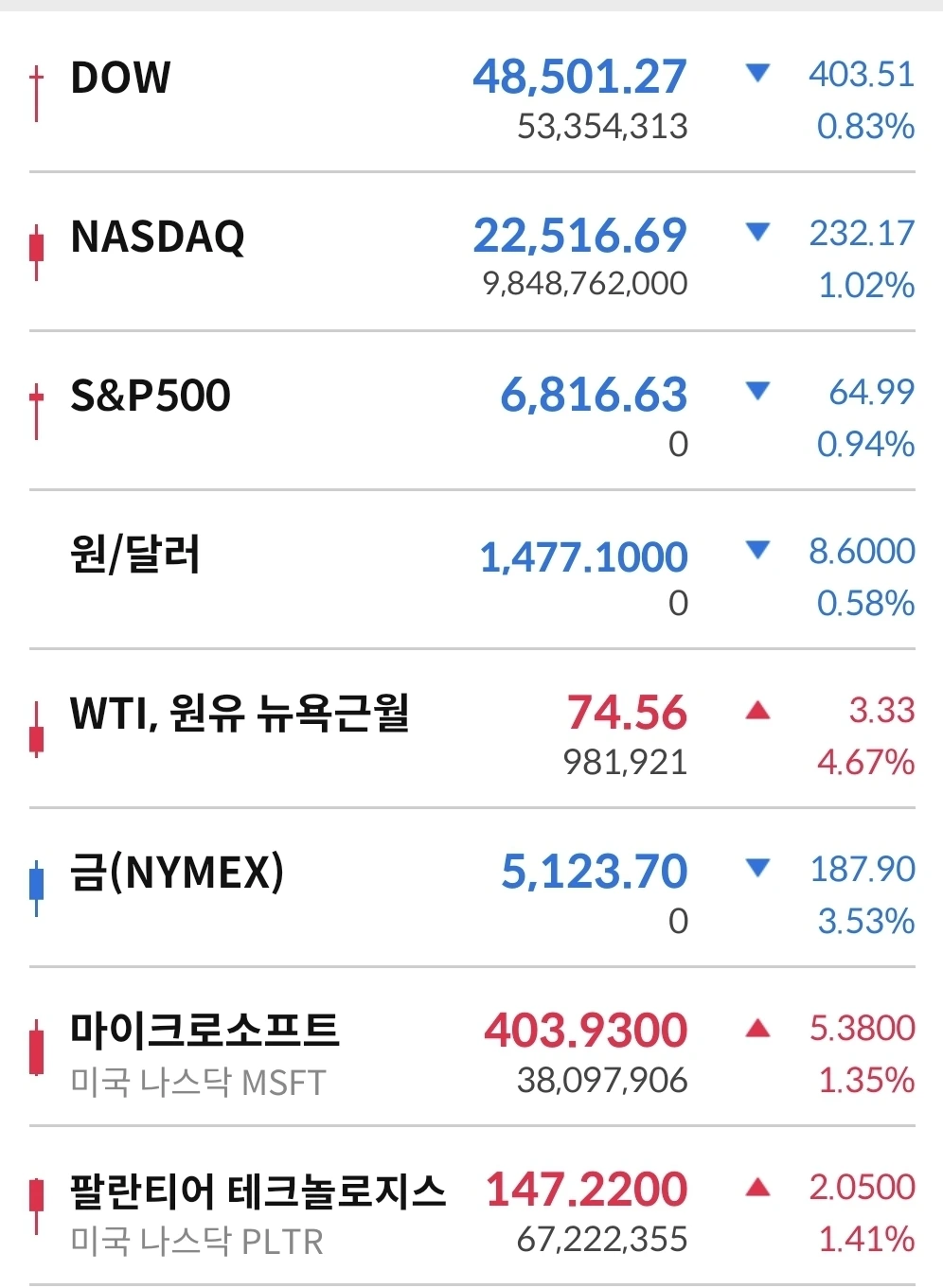Select the S&P500 row
Image resolution: width=943 pixels, height=1288 pixels.
471,411
